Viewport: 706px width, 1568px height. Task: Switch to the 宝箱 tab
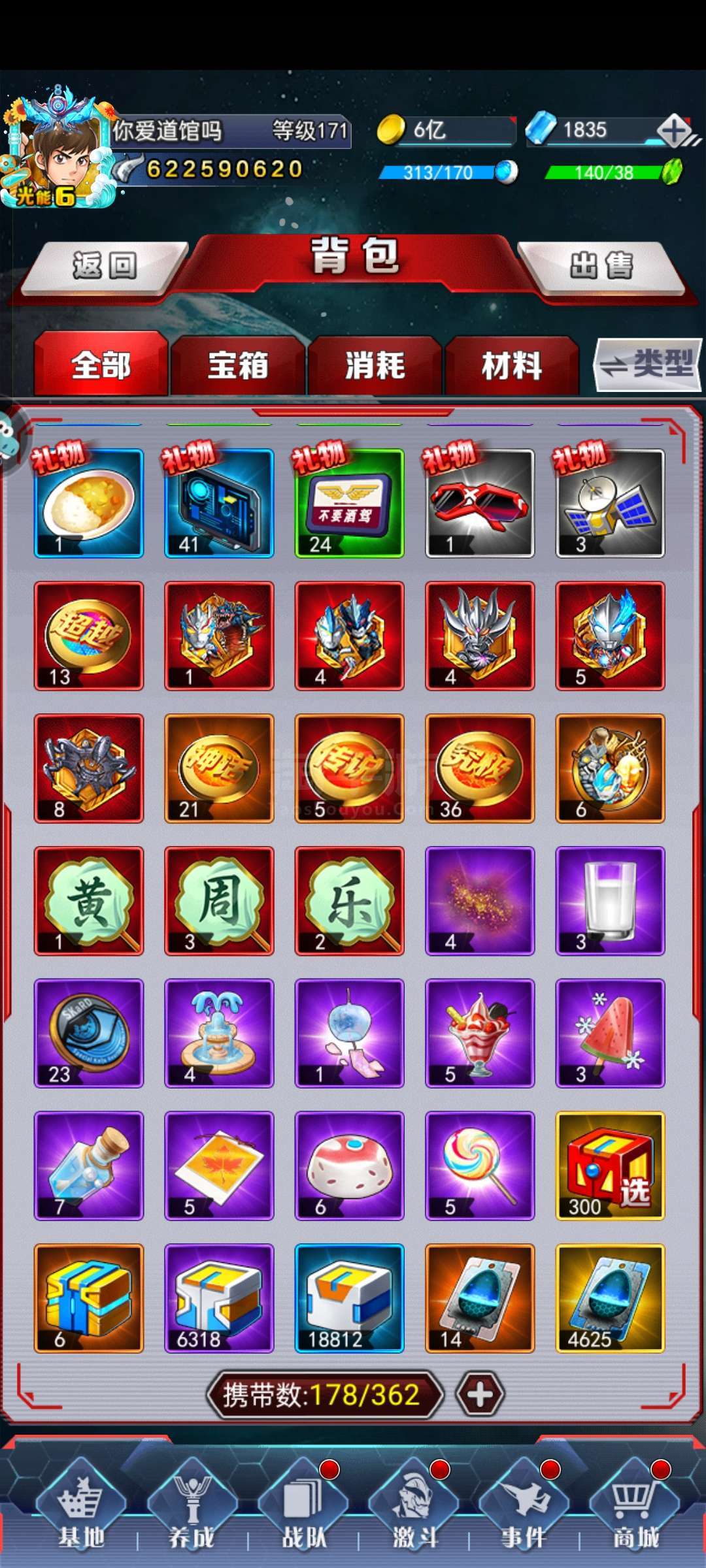[x=238, y=365]
